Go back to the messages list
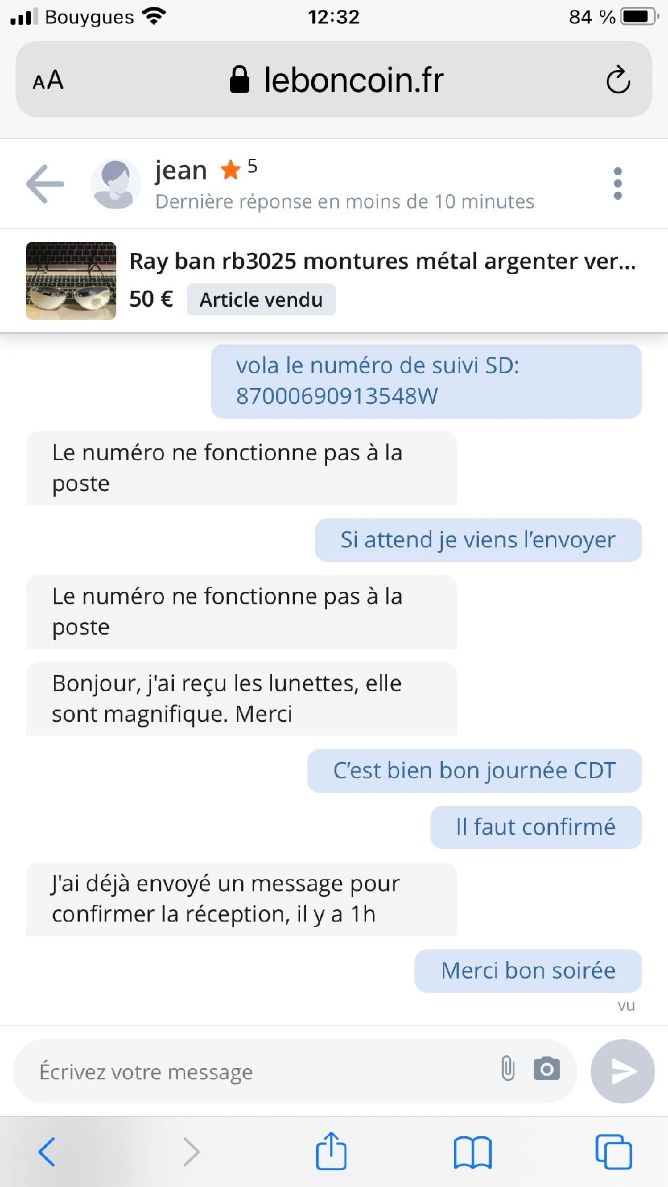The image size is (668, 1187). pyautogui.click(x=45, y=184)
